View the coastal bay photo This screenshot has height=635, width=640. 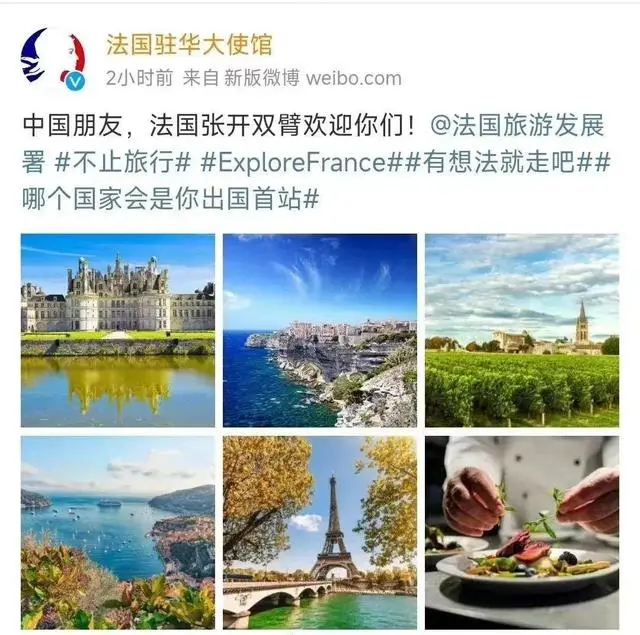[118, 532]
